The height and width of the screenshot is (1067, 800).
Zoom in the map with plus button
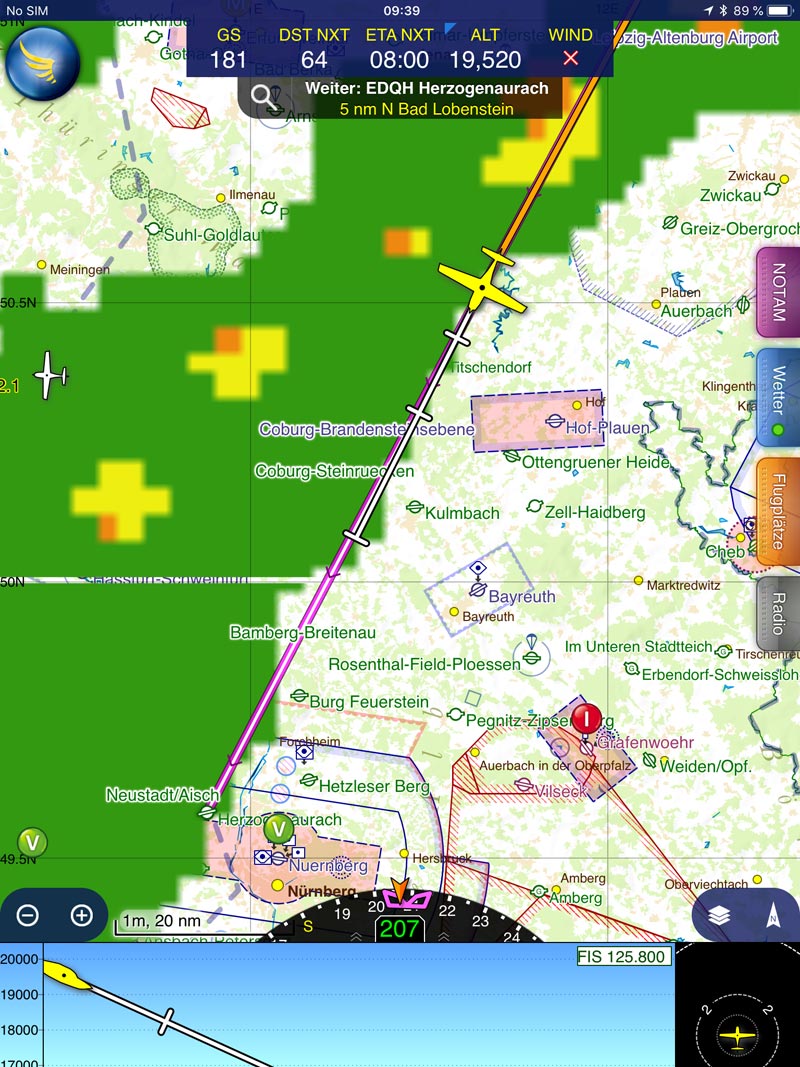point(82,915)
